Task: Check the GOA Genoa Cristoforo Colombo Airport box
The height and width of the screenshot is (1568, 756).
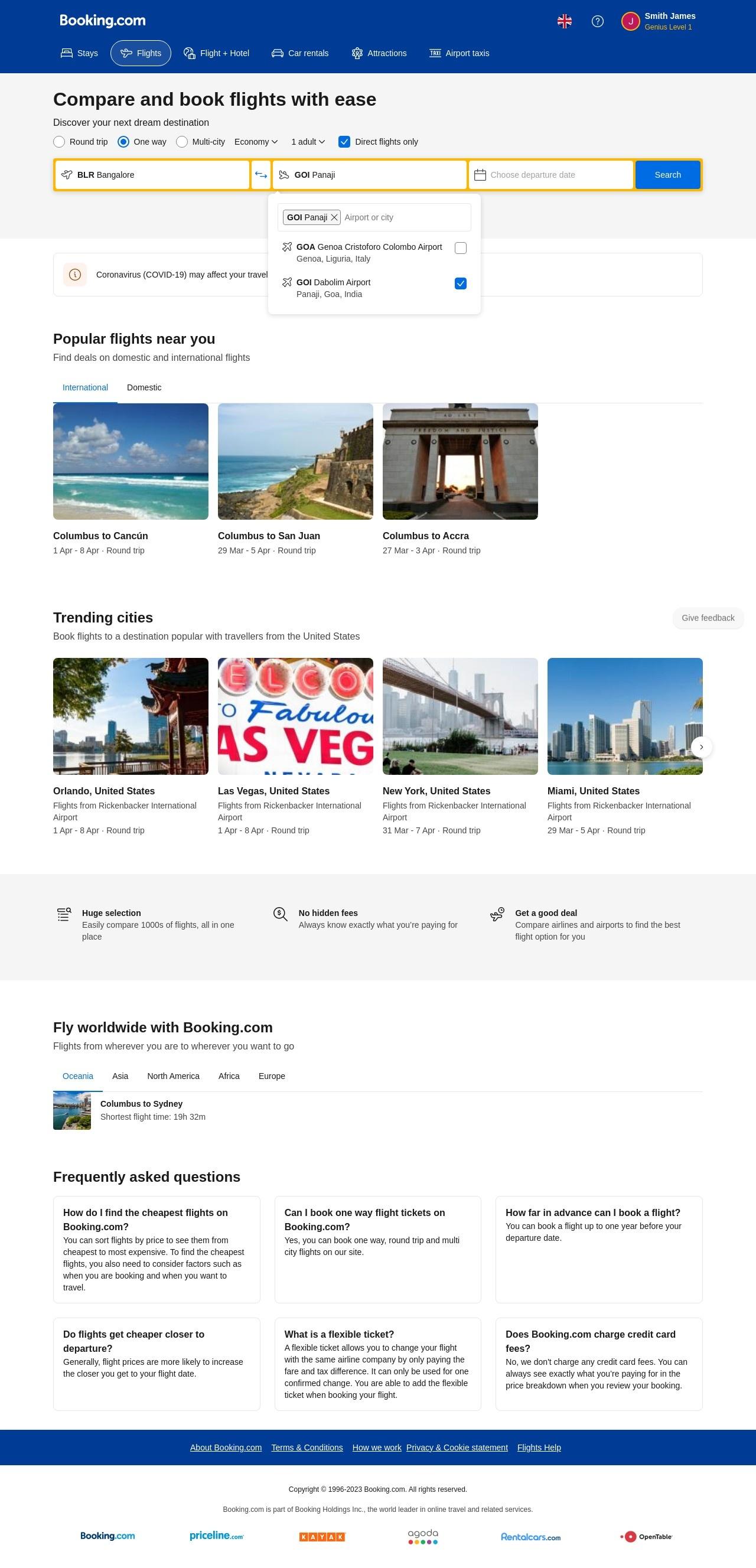Action: tap(461, 247)
